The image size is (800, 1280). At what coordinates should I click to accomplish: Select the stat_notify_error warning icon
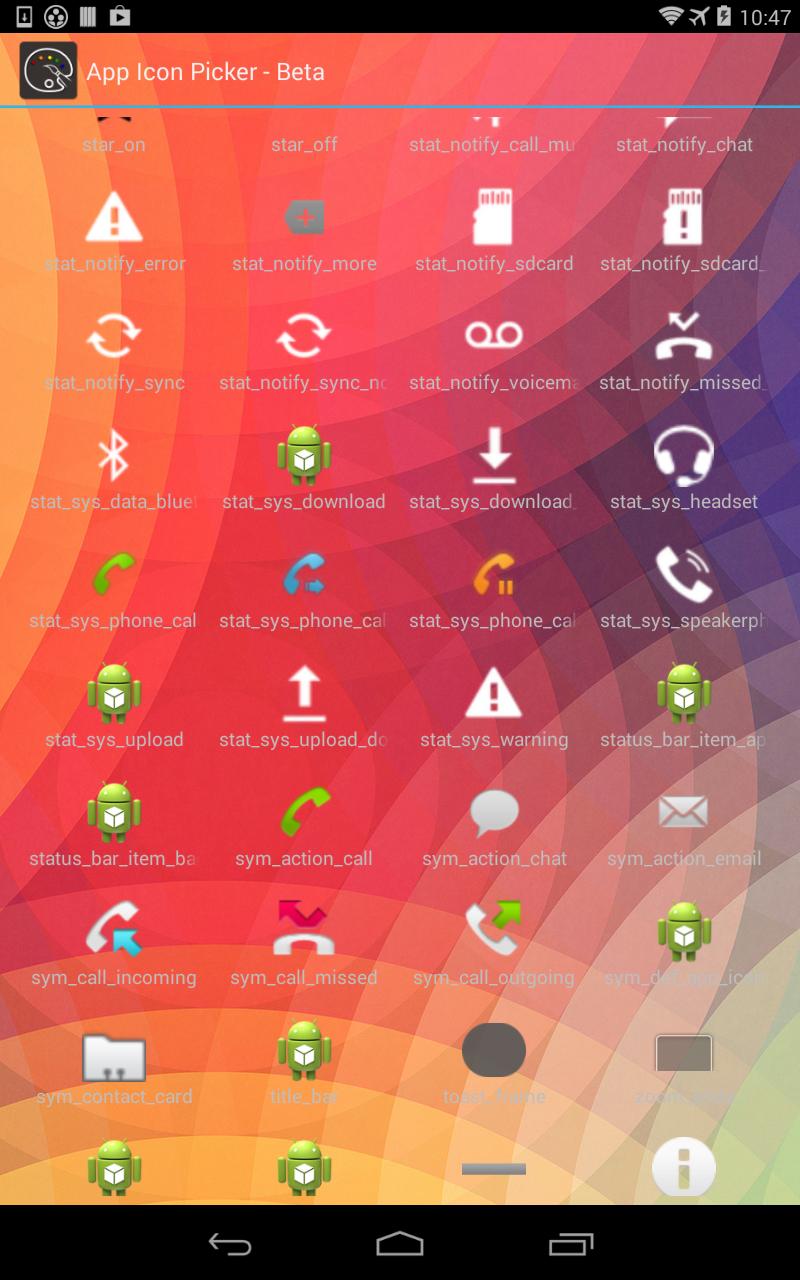114,218
